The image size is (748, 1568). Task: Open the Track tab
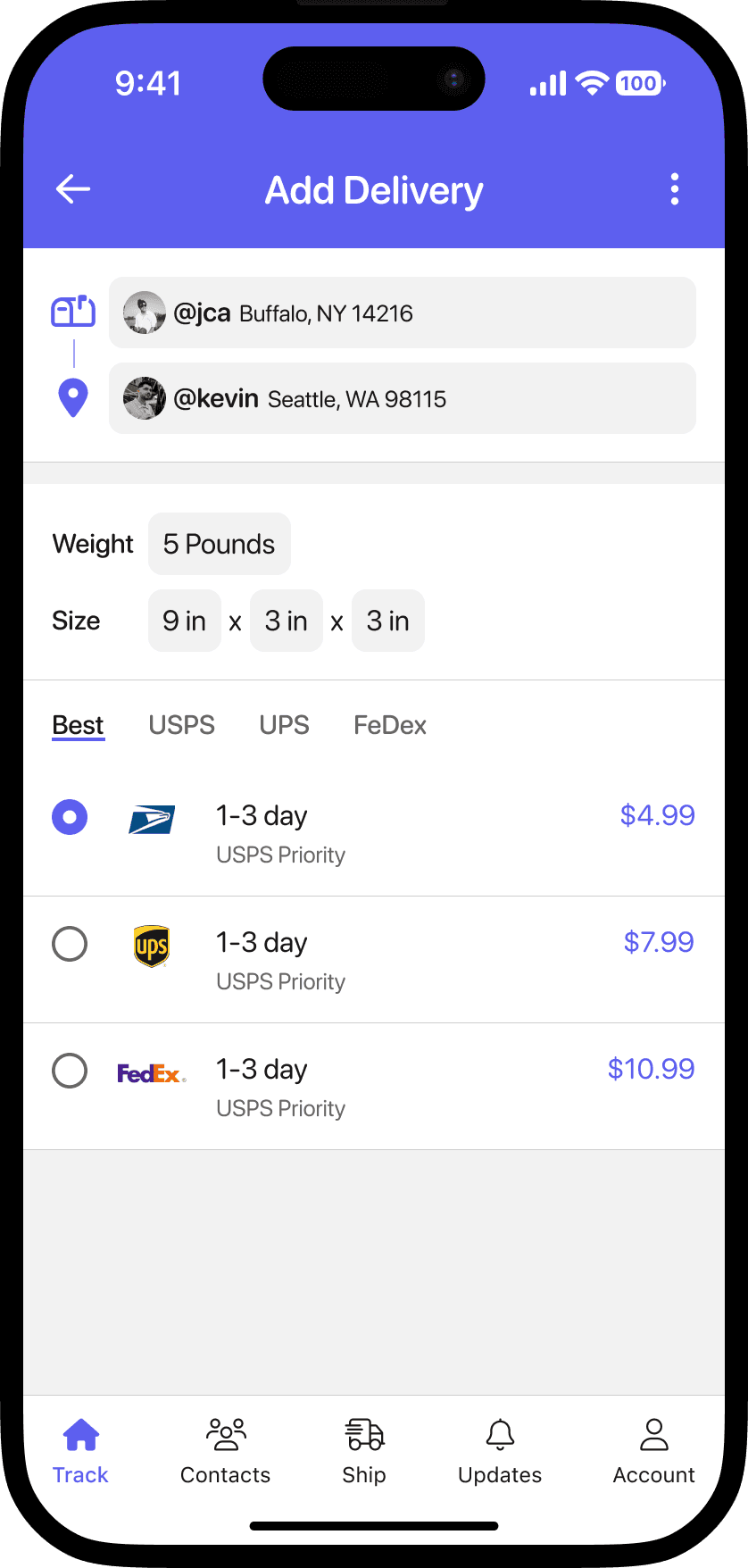(x=80, y=1451)
